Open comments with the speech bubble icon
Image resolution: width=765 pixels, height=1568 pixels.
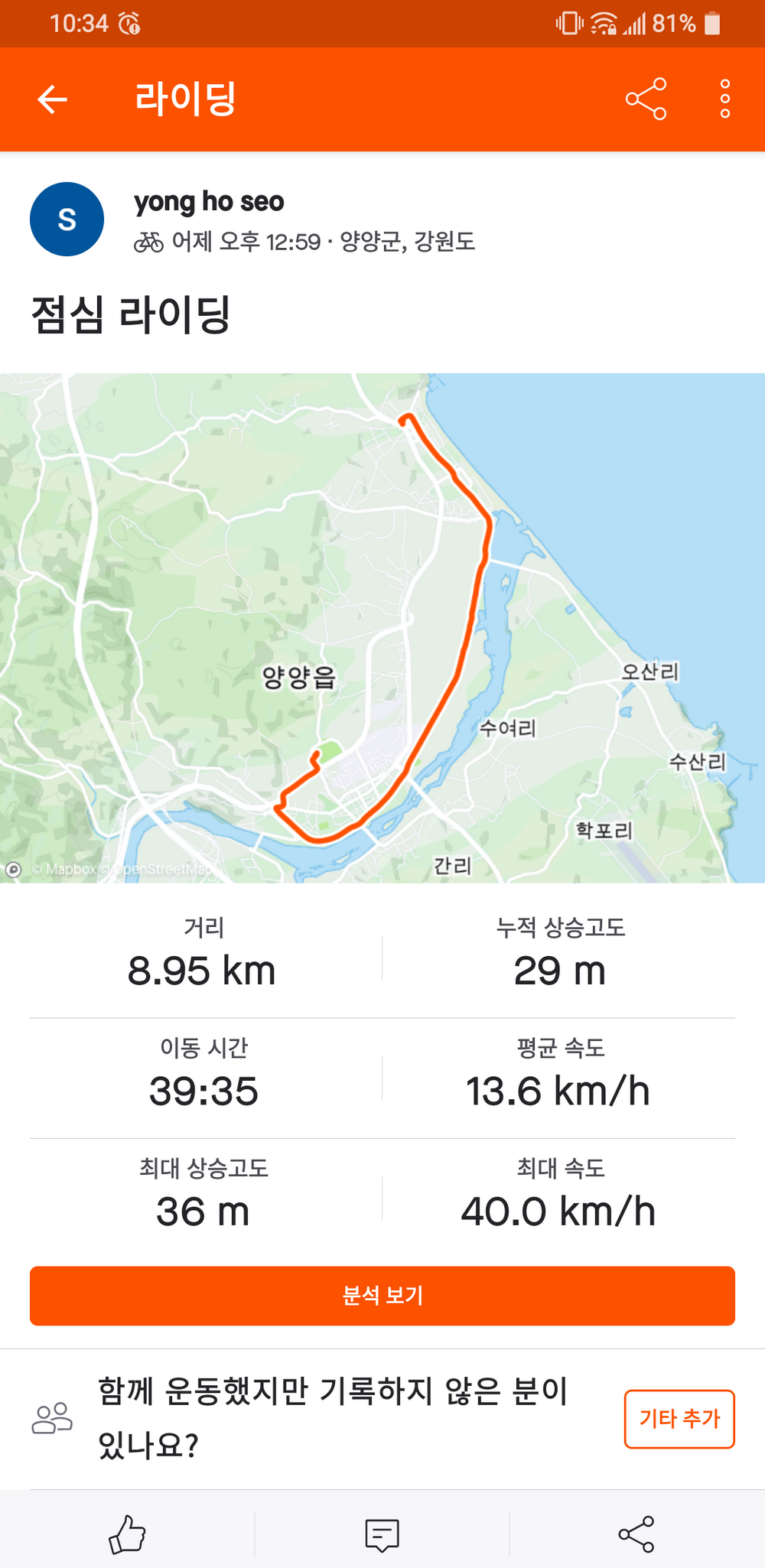(382, 1534)
